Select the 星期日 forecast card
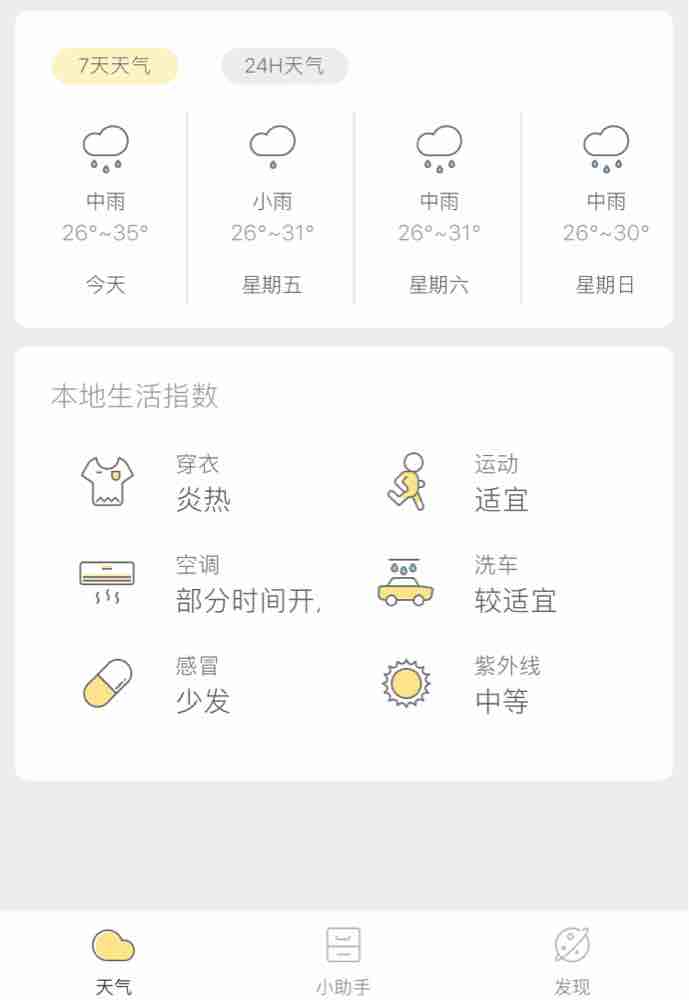This screenshot has width=689, height=1000. click(605, 210)
